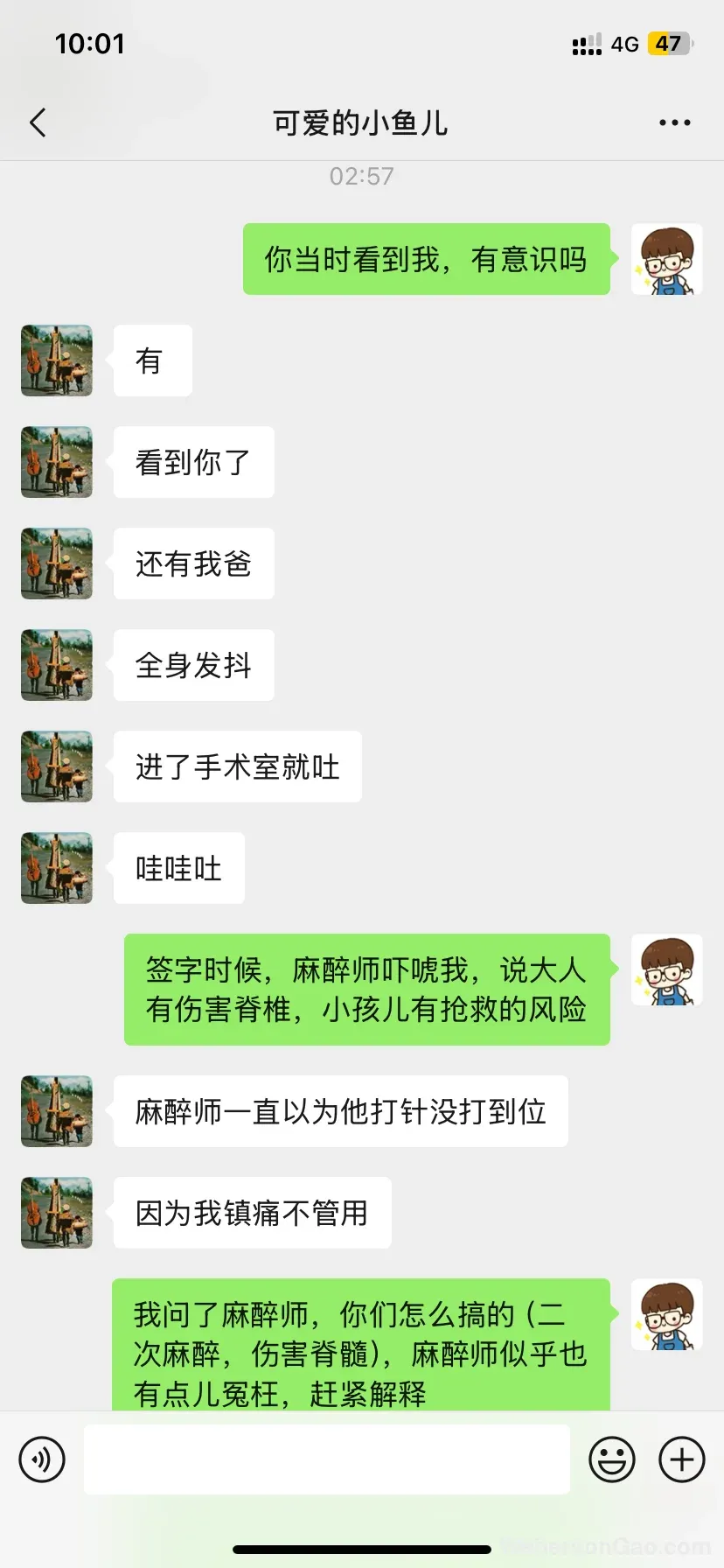Open the chat info three-dot menu
The width and height of the screenshot is (724, 1568).
[674, 122]
